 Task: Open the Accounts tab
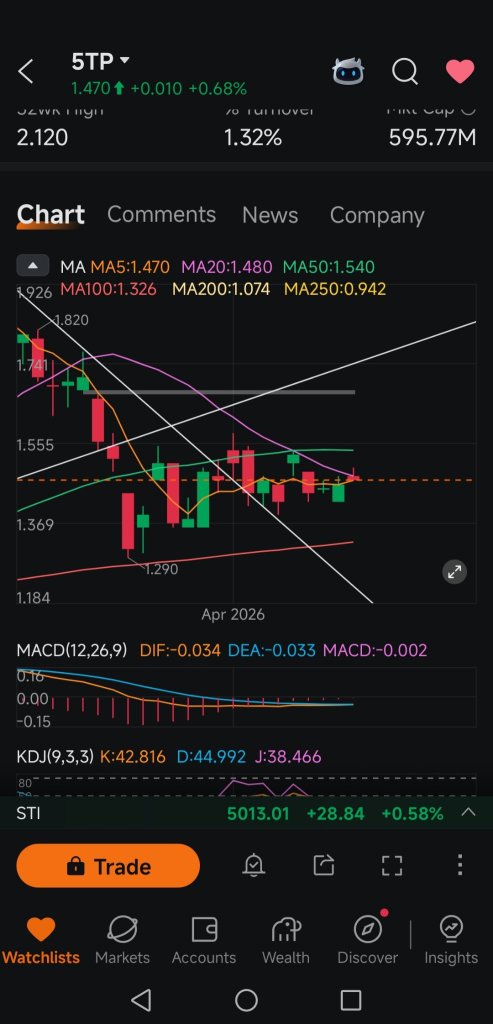coord(204,940)
